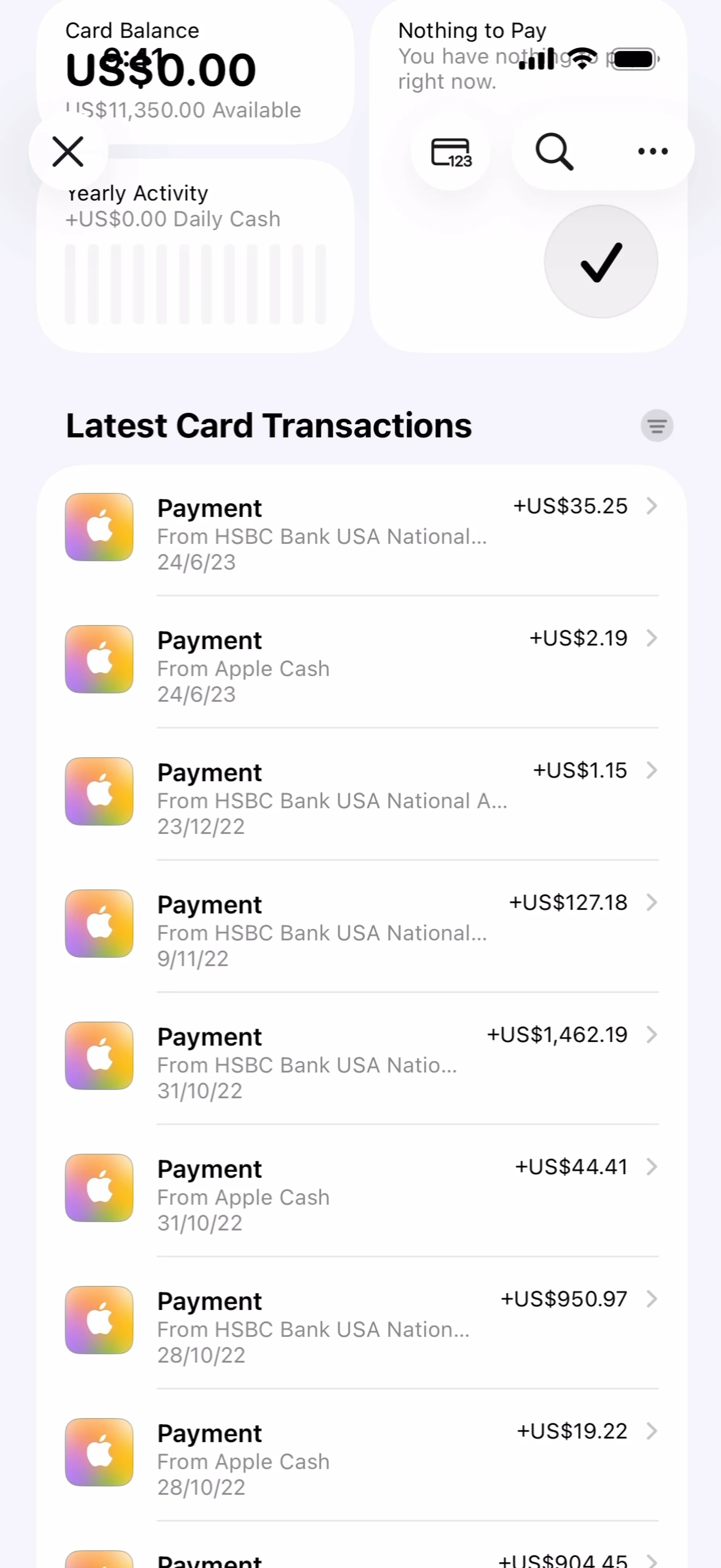Show card number details
This screenshot has height=1568, width=721.
(x=451, y=151)
